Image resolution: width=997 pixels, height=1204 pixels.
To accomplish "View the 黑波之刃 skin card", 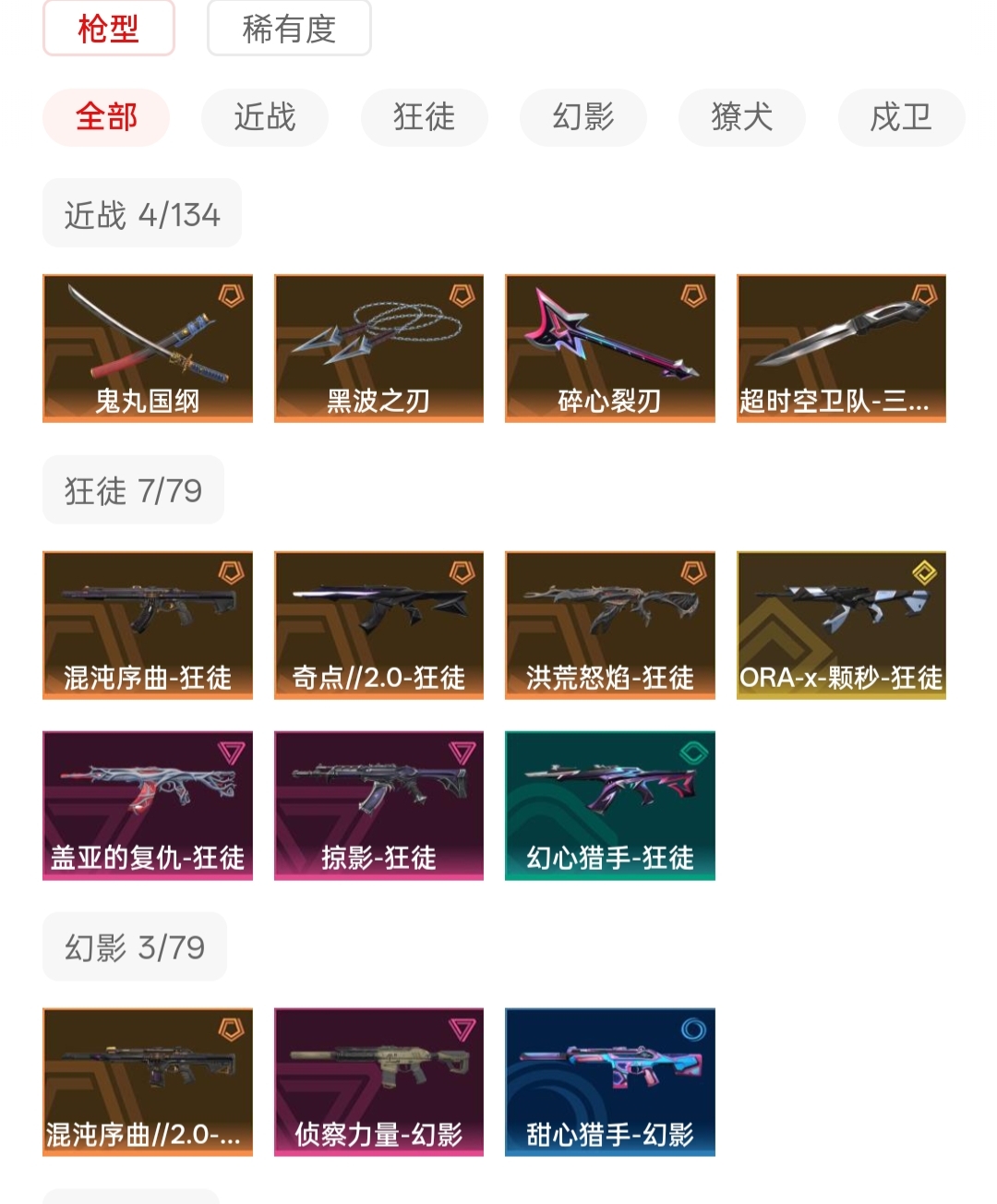I will coord(378,348).
